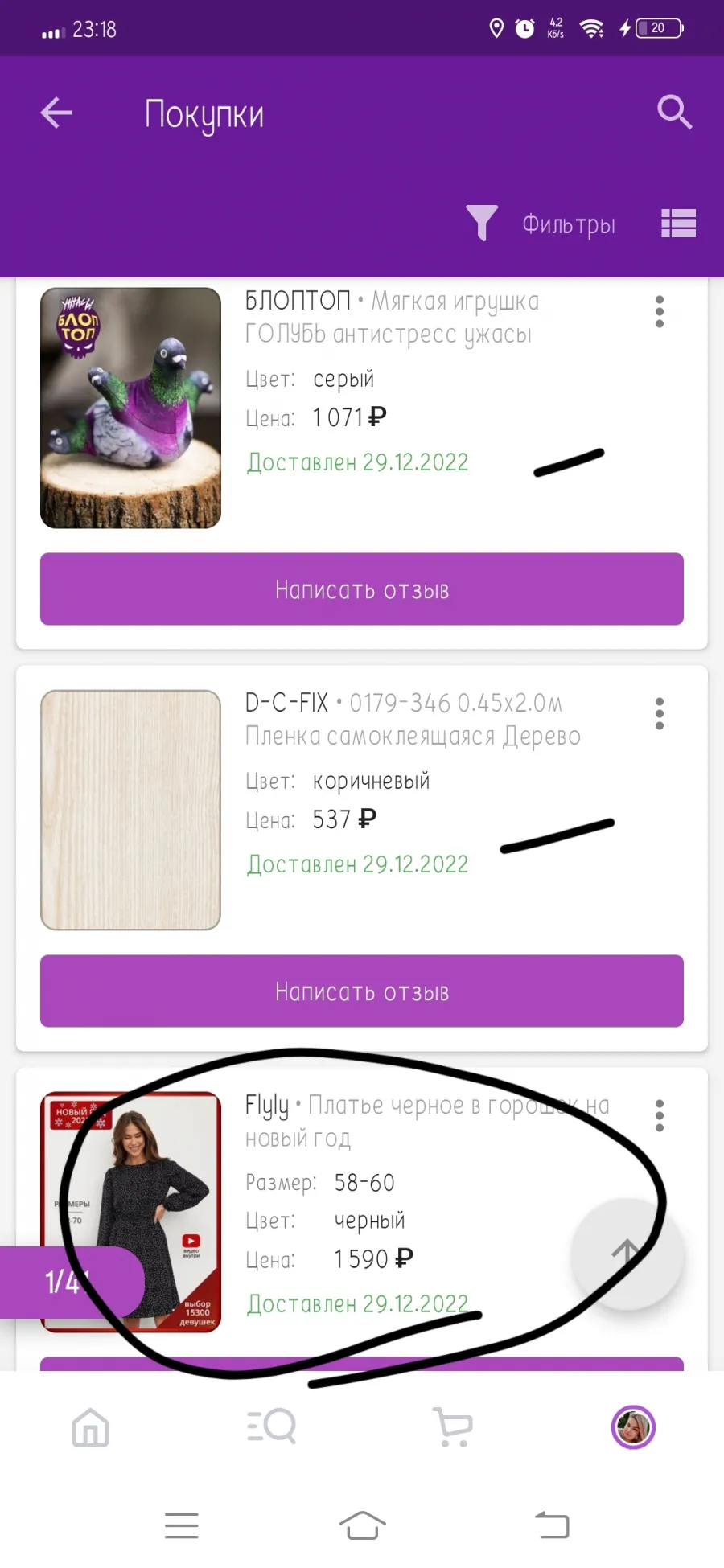Switch to the catalog search tab
Image resolution: width=724 pixels, height=1568 pixels.
click(271, 1427)
